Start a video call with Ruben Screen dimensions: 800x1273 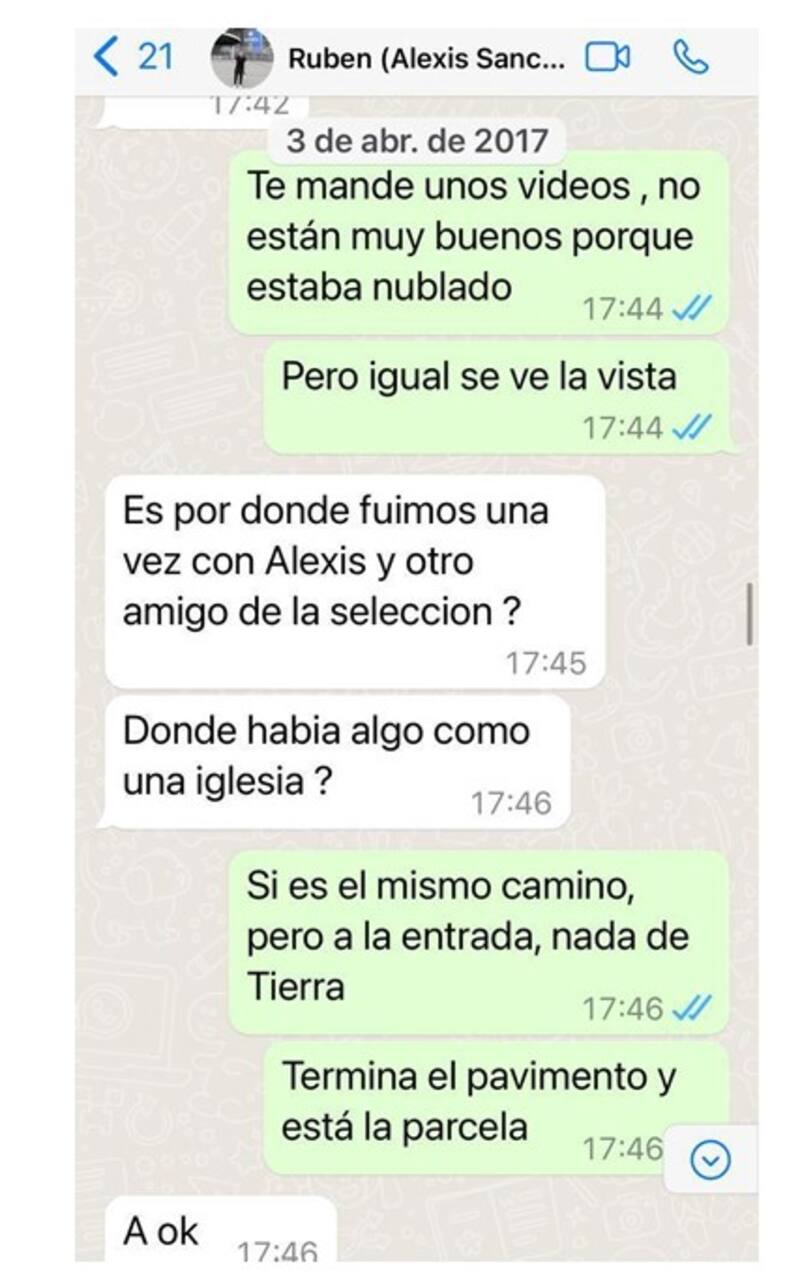coord(607,58)
